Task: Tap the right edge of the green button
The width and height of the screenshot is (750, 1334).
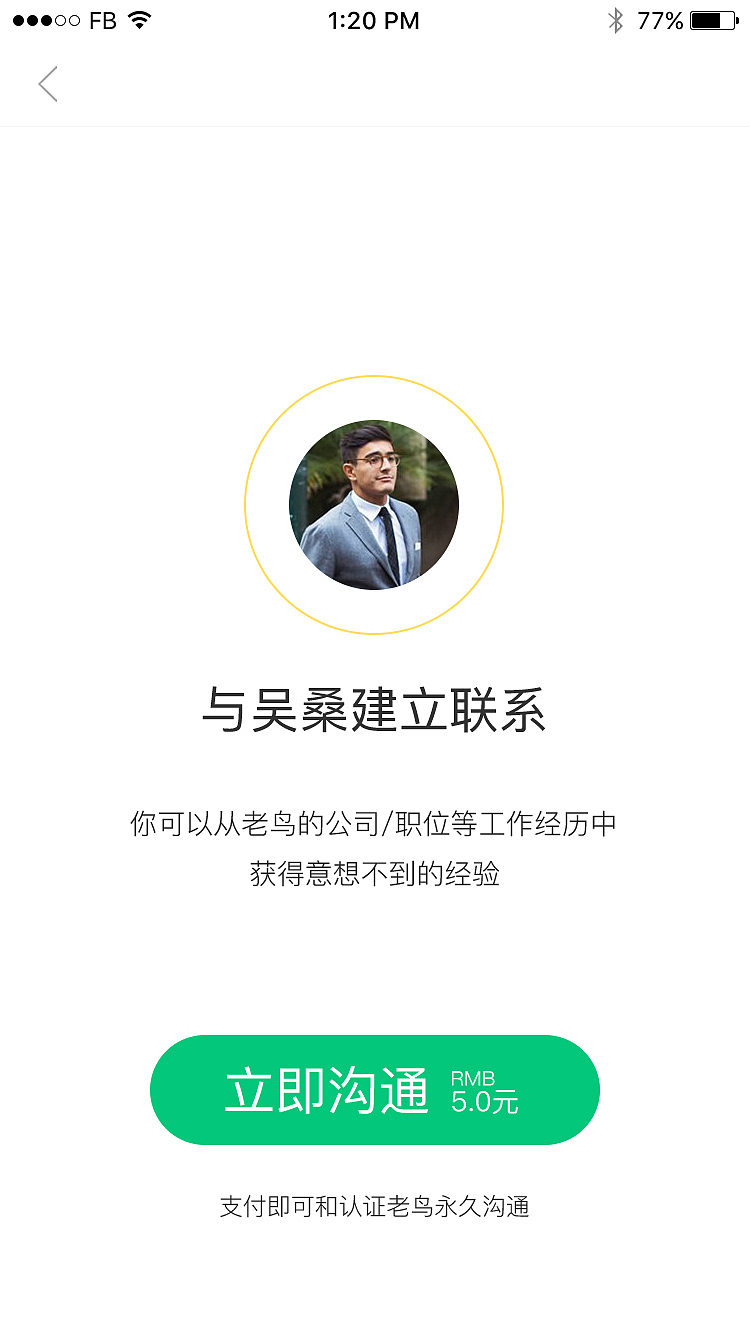Action: [580, 1090]
